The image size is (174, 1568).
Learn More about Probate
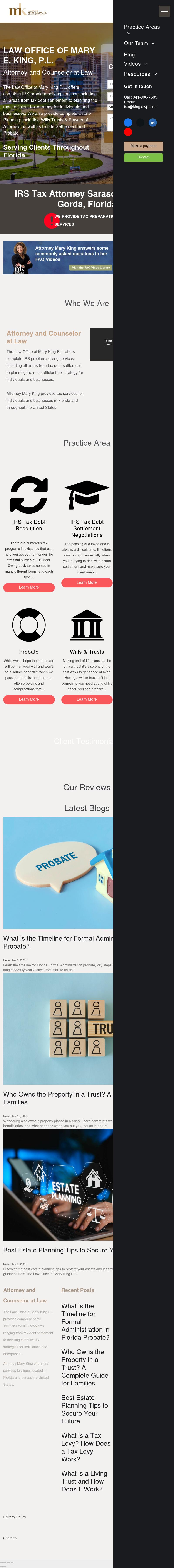click(x=28, y=699)
